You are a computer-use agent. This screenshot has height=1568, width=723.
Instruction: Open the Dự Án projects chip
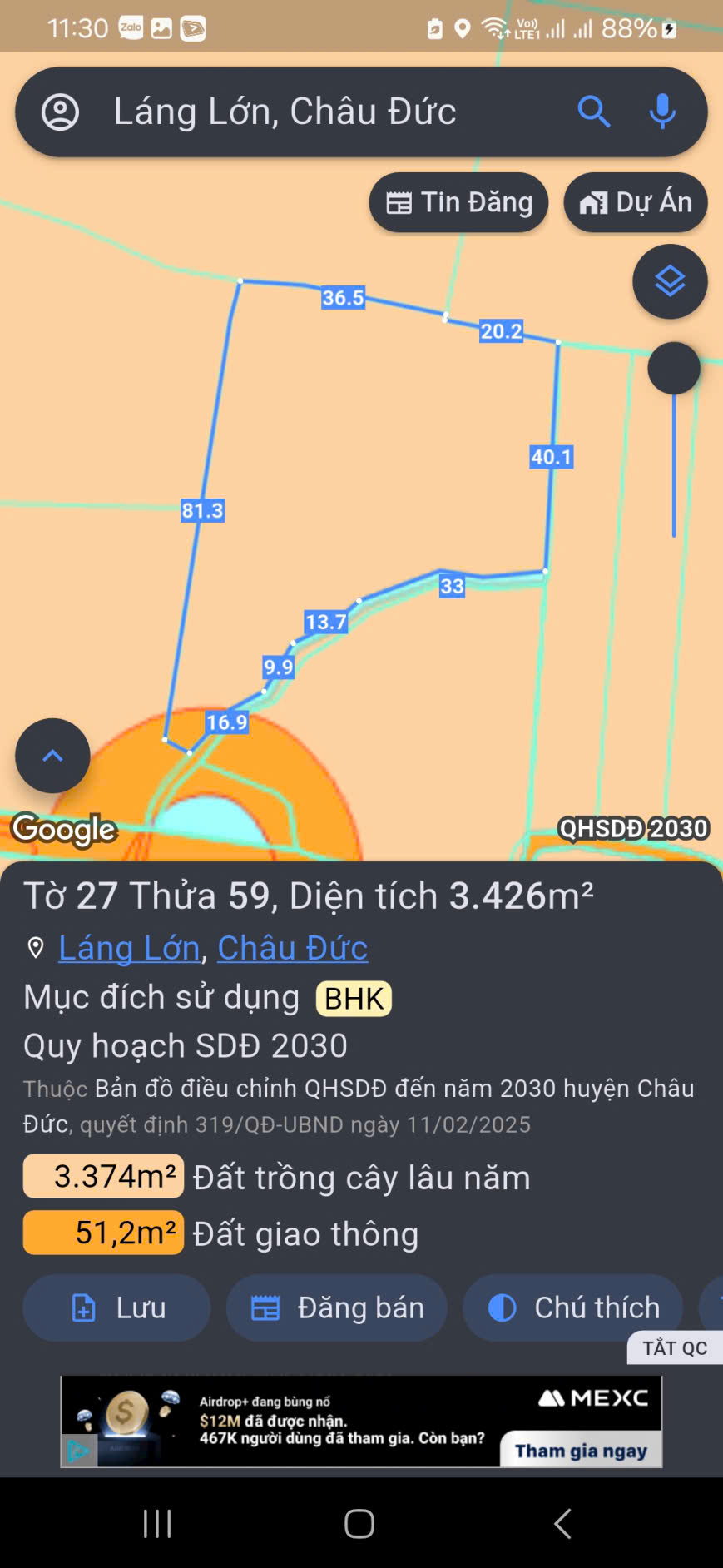636,202
